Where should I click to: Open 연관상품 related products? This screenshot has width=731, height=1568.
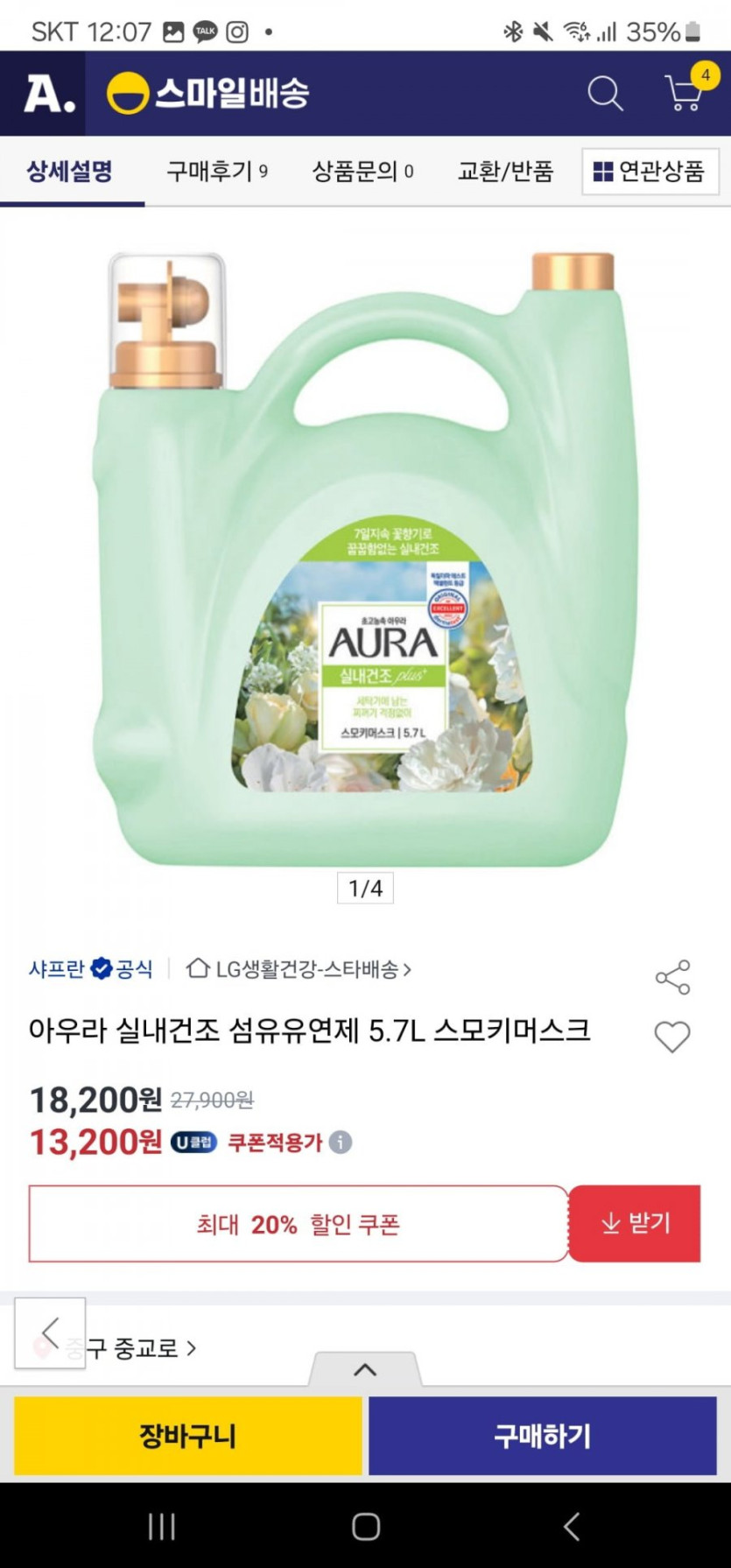650,171
